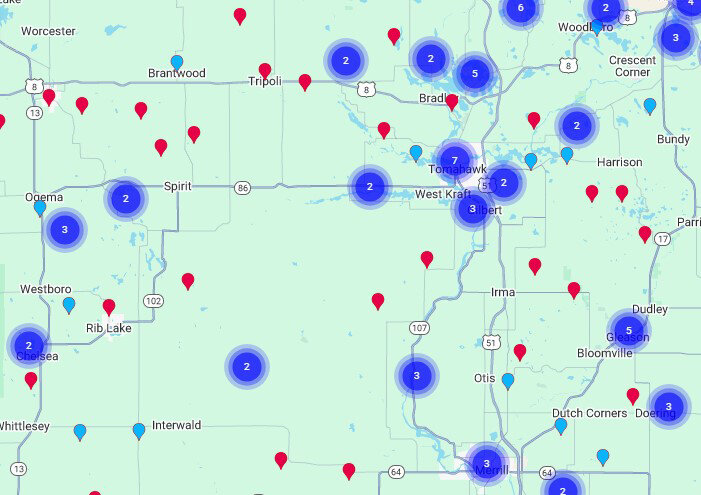The image size is (701, 495).
Task: Tap the 3 cluster below Ogema
Action: [65, 230]
